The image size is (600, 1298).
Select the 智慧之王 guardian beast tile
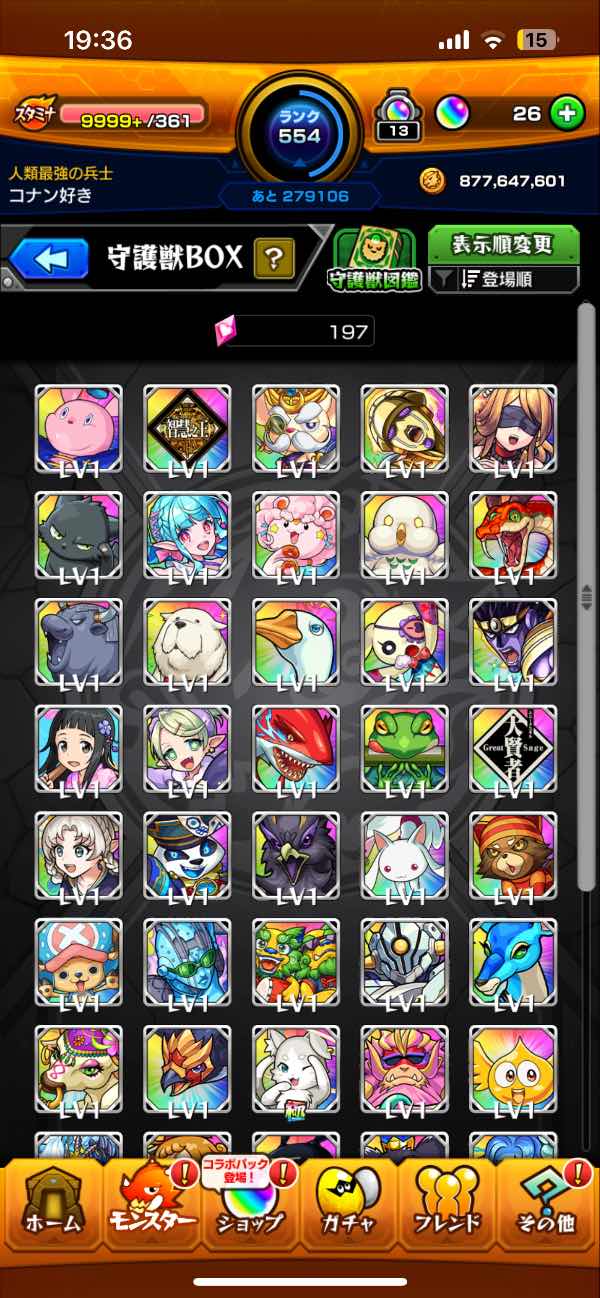coord(187,428)
